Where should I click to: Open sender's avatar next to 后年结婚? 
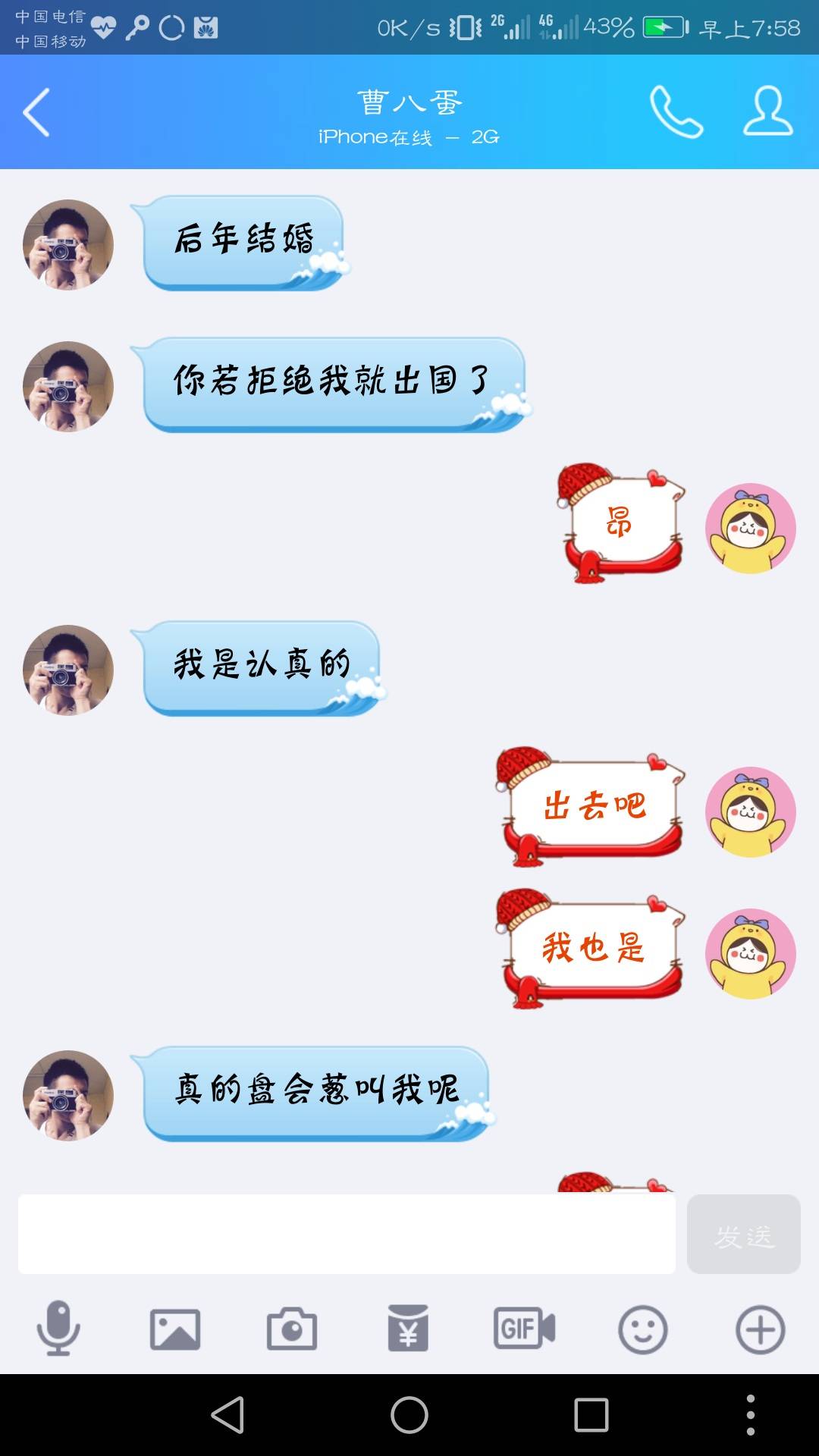[68, 245]
